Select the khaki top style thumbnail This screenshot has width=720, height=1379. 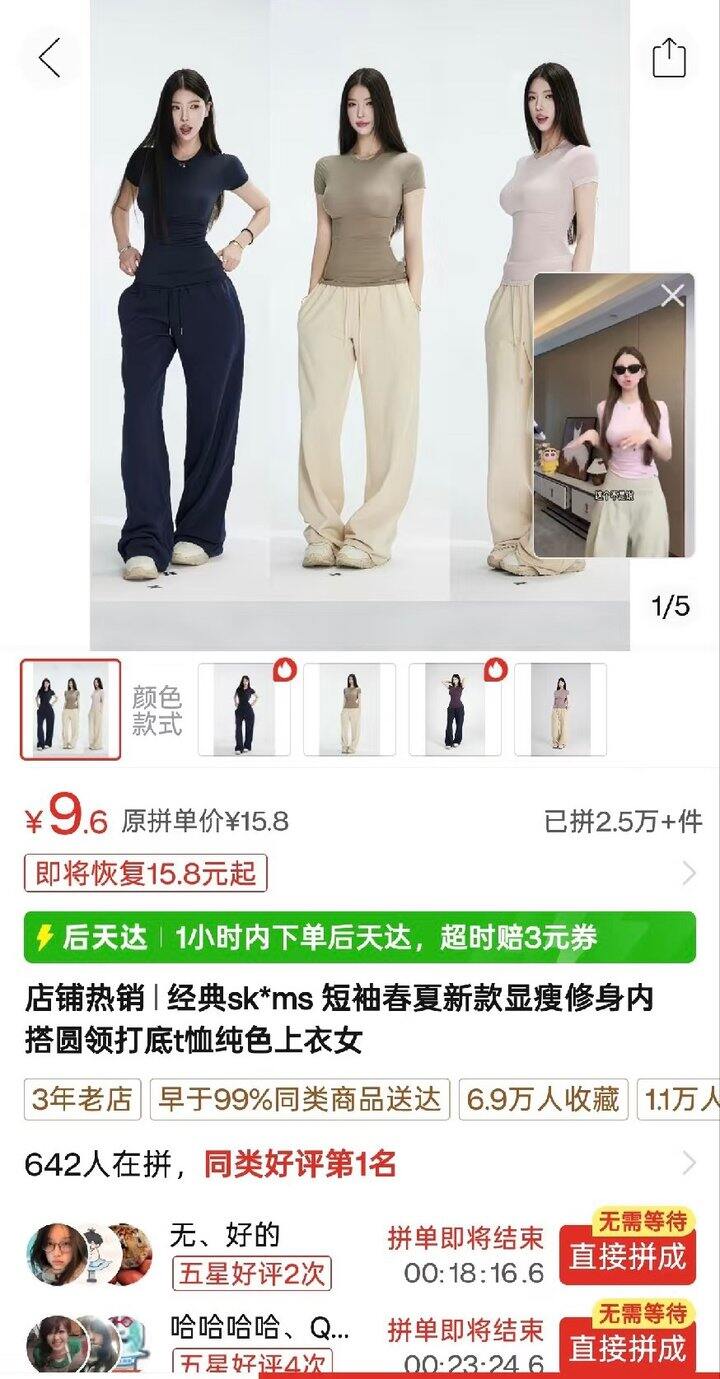(x=350, y=709)
